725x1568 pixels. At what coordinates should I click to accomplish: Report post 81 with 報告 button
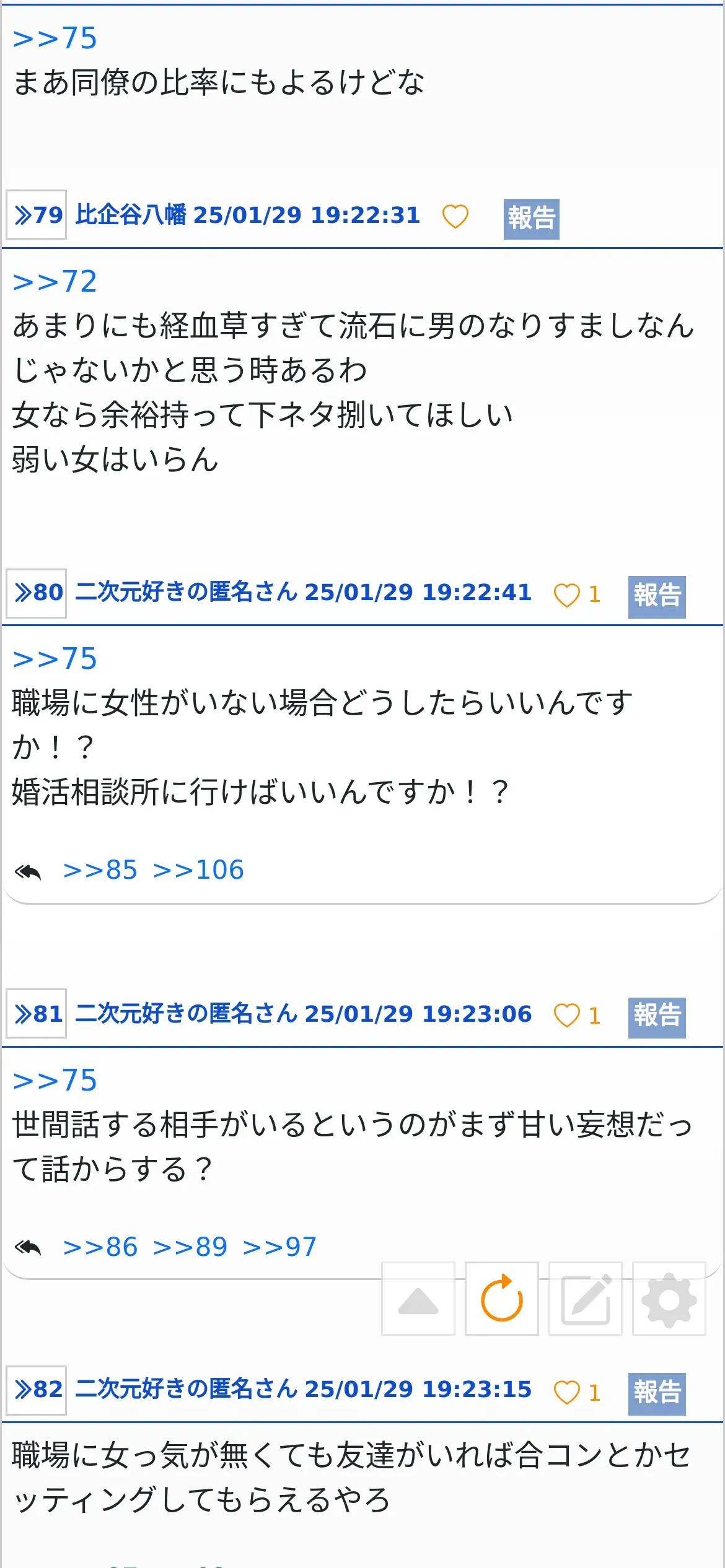(x=656, y=1017)
